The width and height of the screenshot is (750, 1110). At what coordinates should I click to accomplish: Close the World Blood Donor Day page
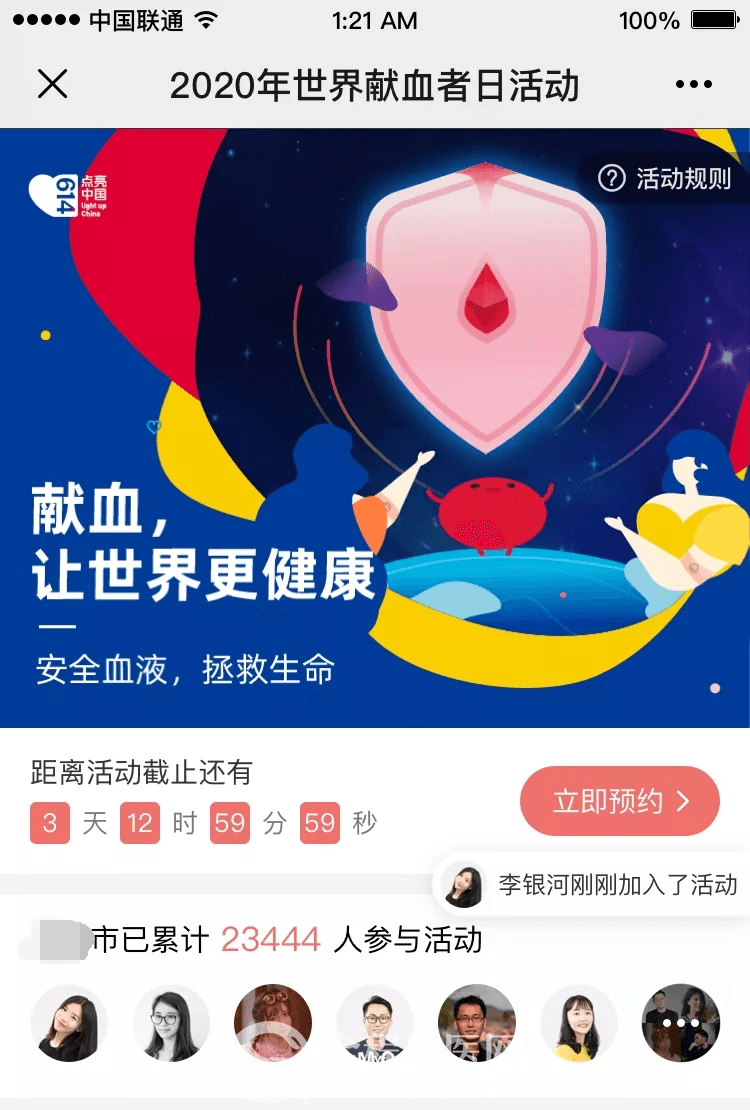tap(52, 84)
